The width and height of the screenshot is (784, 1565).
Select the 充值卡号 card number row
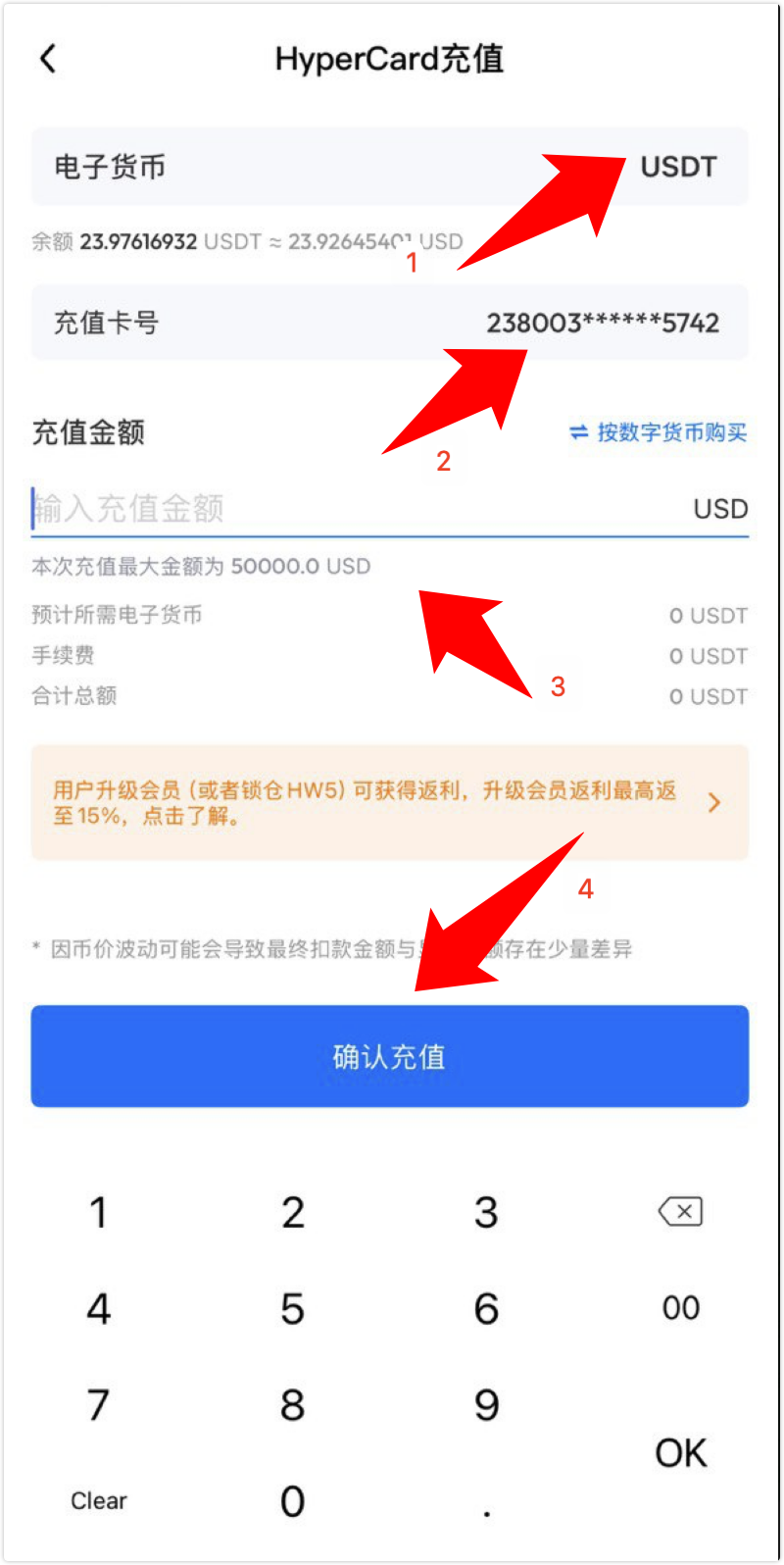[x=390, y=323]
